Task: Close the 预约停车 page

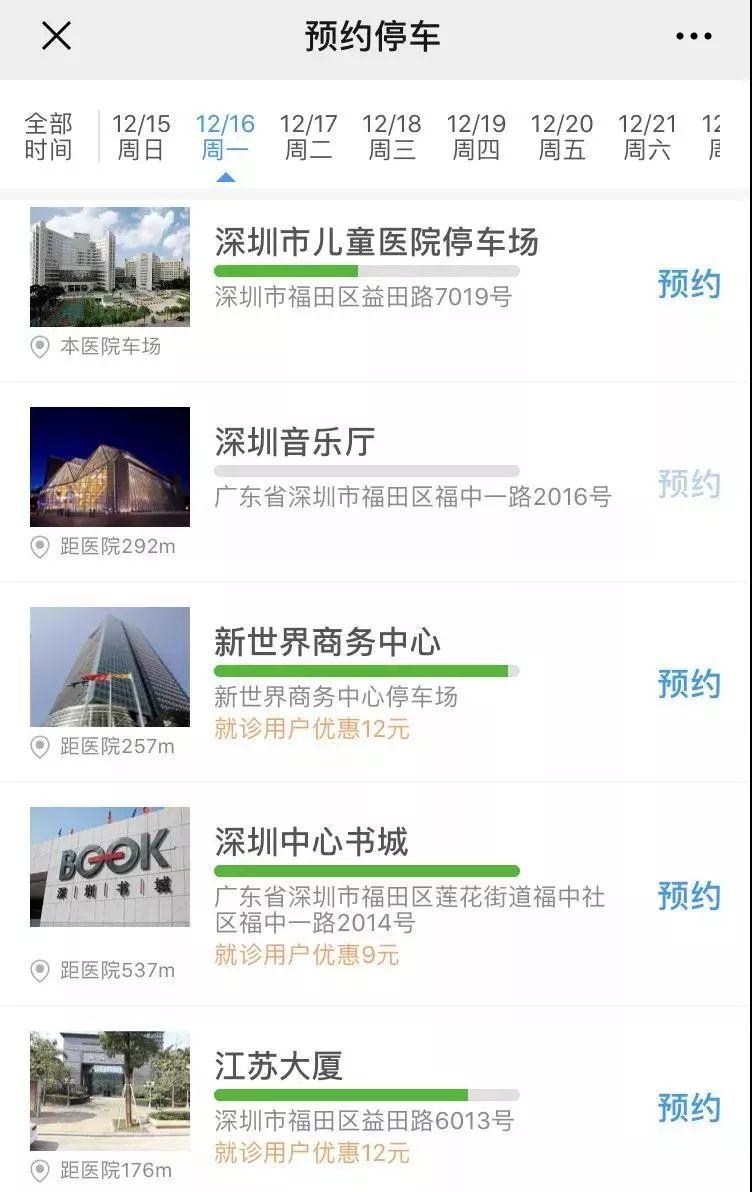Action: pos(56,37)
